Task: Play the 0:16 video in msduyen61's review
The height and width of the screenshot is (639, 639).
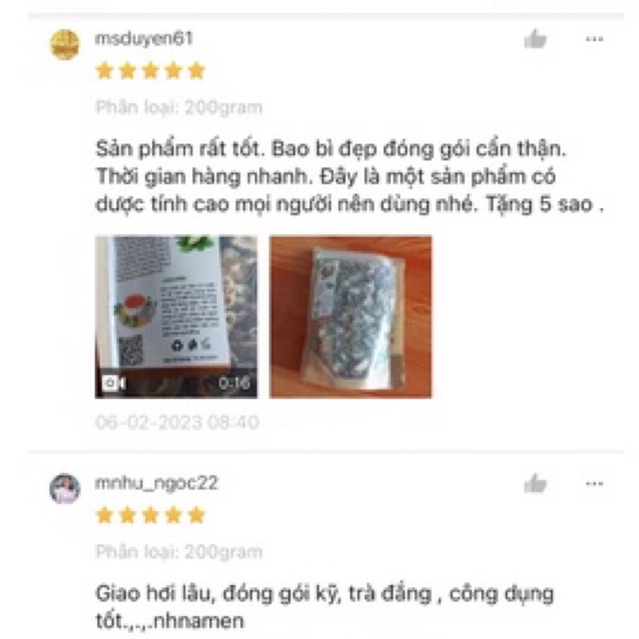Action: (176, 316)
